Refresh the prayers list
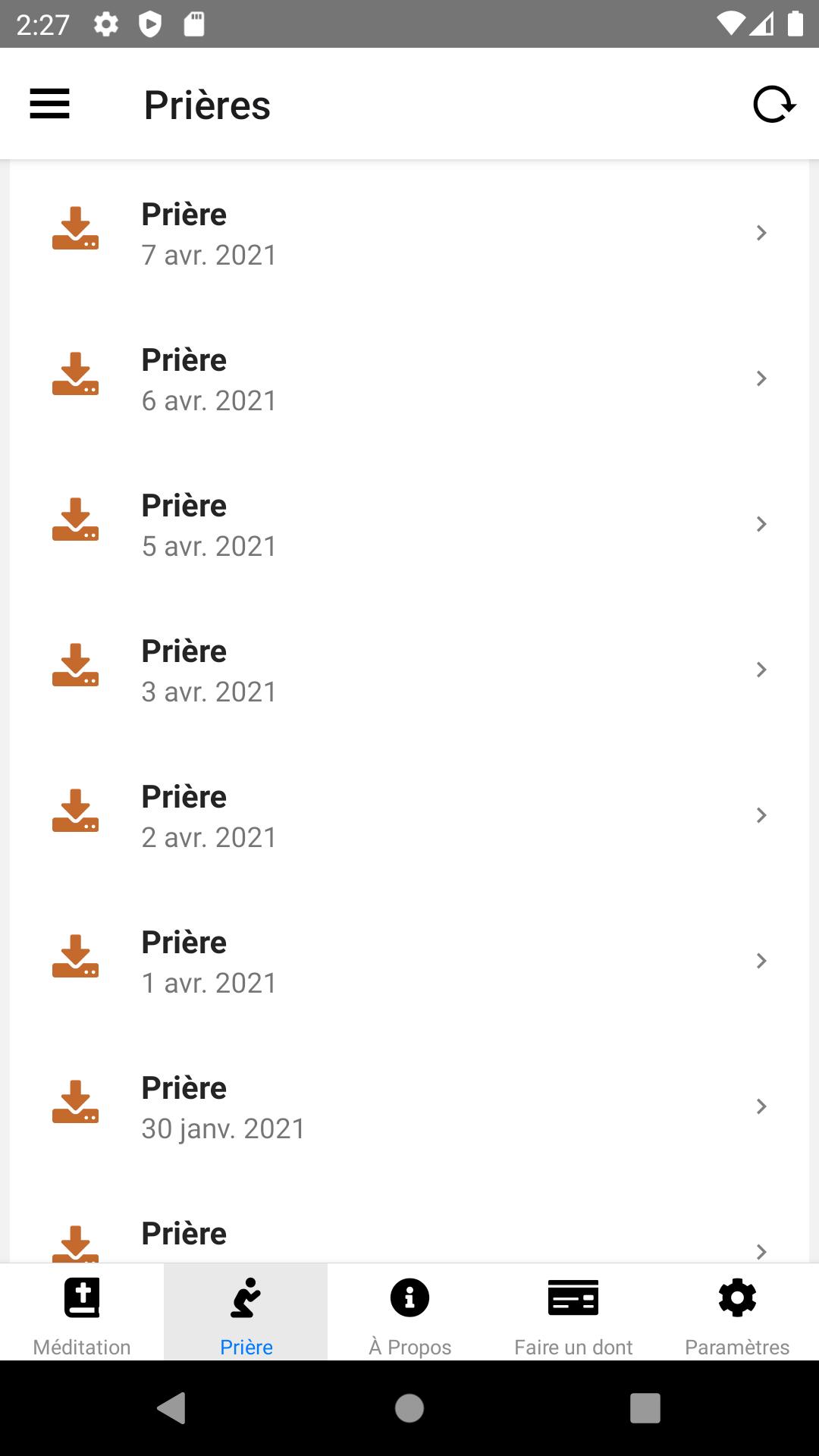Screen dimensions: 819x1456 coord(773,104)
